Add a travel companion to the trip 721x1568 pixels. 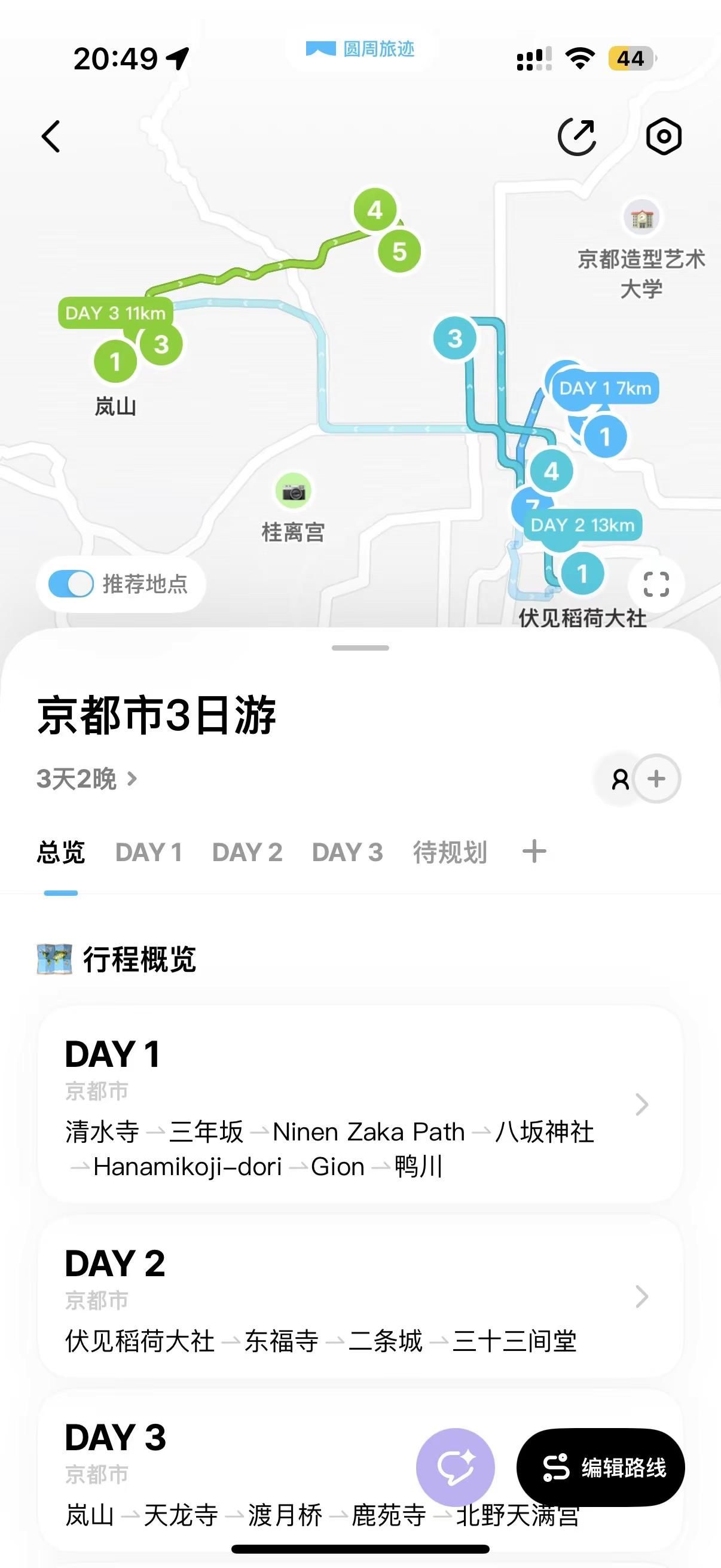(656, 779)
